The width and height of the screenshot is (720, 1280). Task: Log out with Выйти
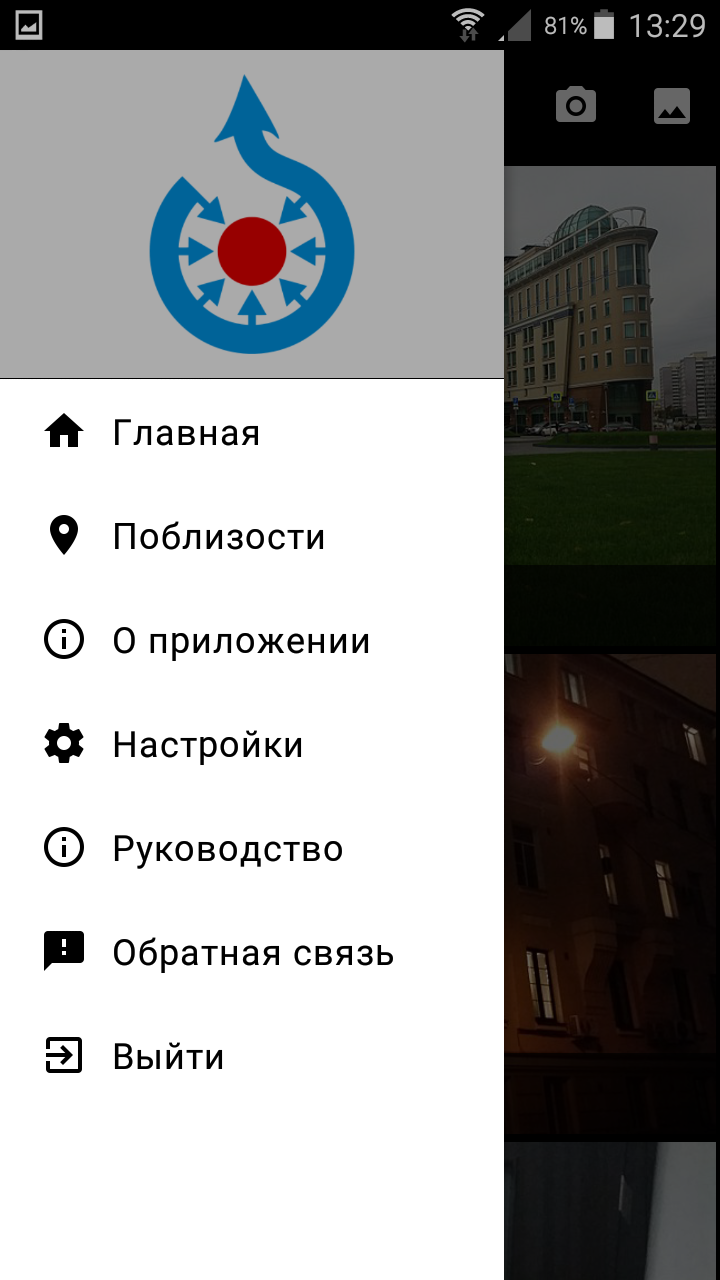168,1057
